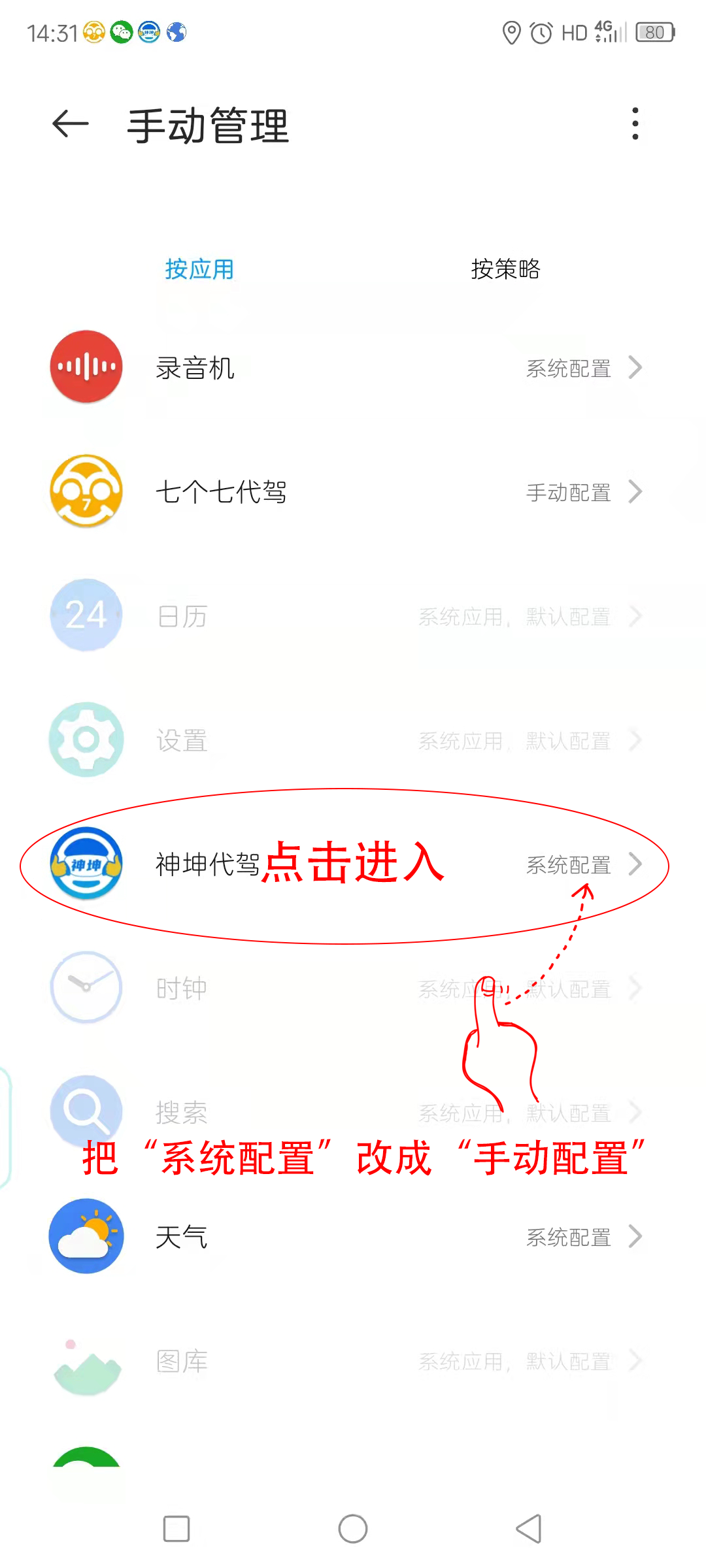
Task: Open recent apps from the navigation bar
Action: [176, 1529]
